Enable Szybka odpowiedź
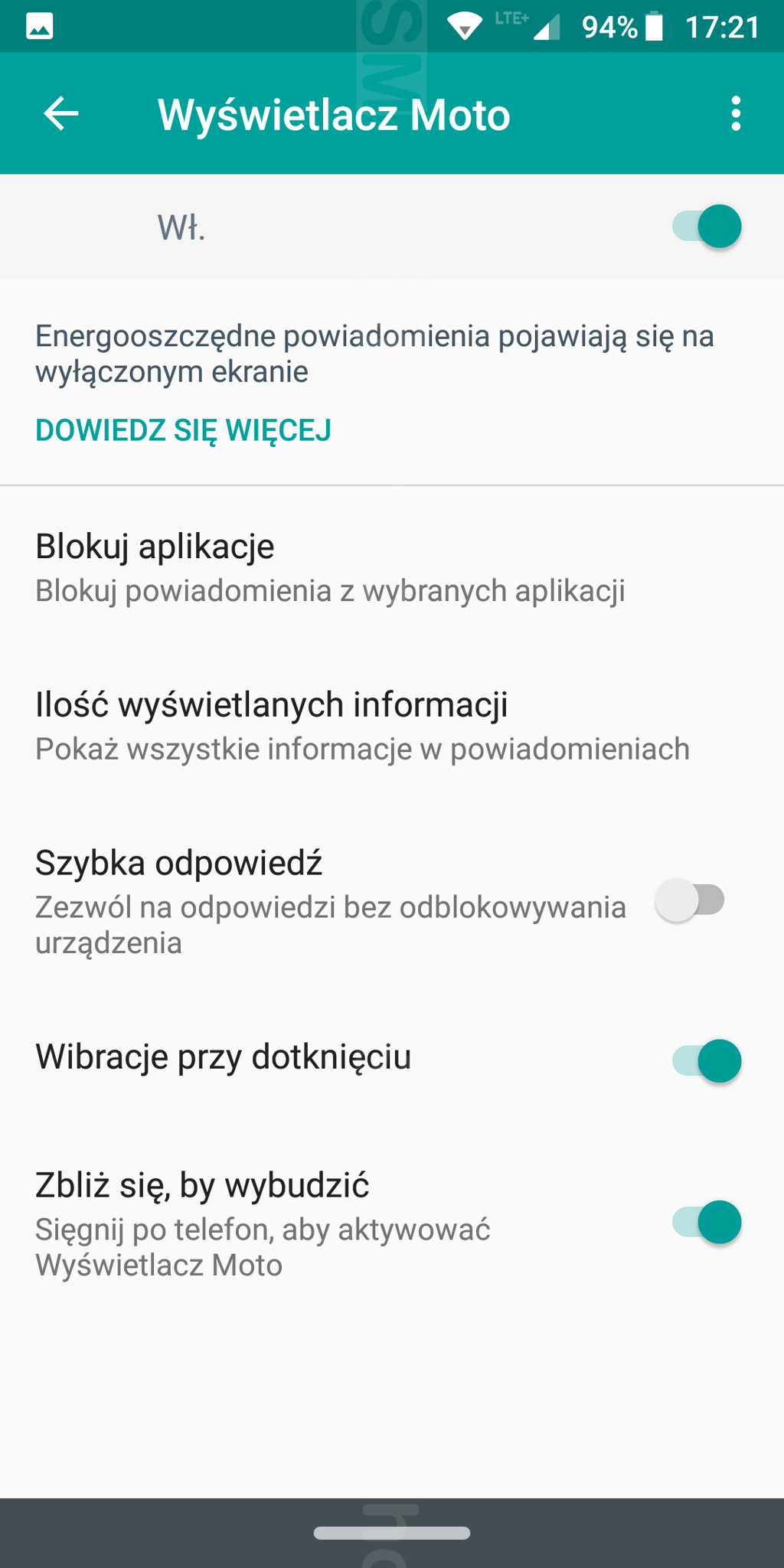The image size is (784, 1568). (691, 900)
